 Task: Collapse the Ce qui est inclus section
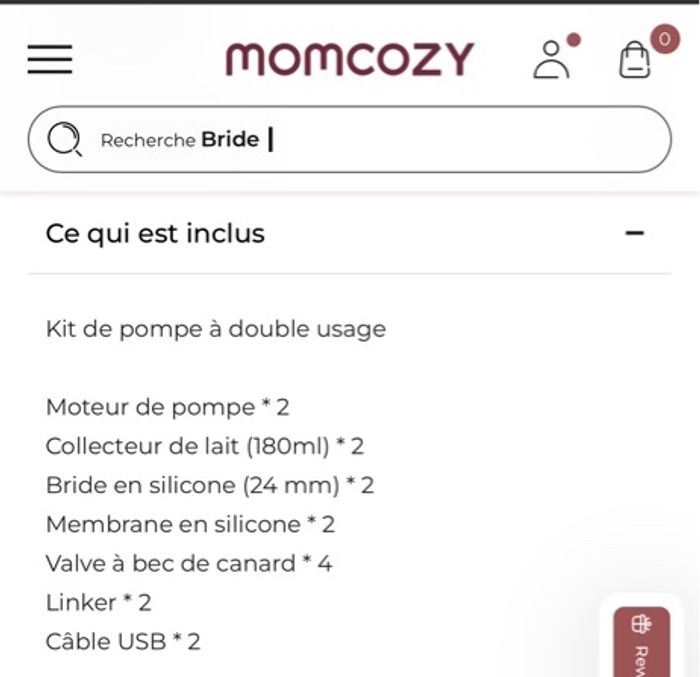coord(634,233)
